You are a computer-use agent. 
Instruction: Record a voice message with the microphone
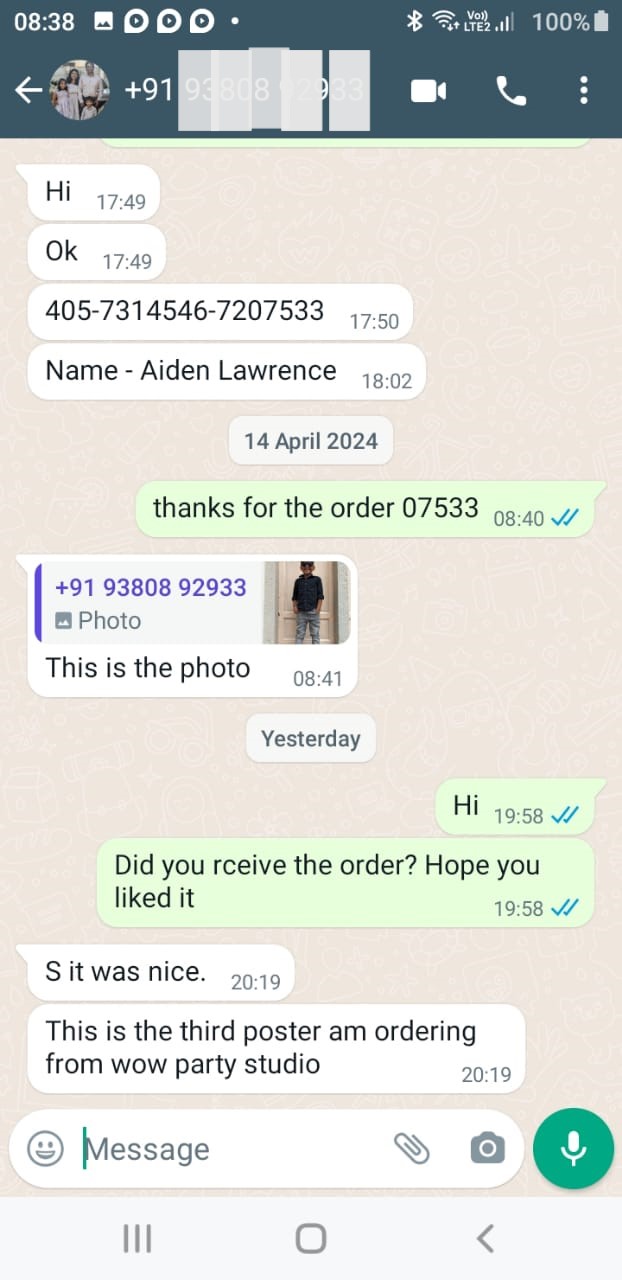(x=573, y=1149)
